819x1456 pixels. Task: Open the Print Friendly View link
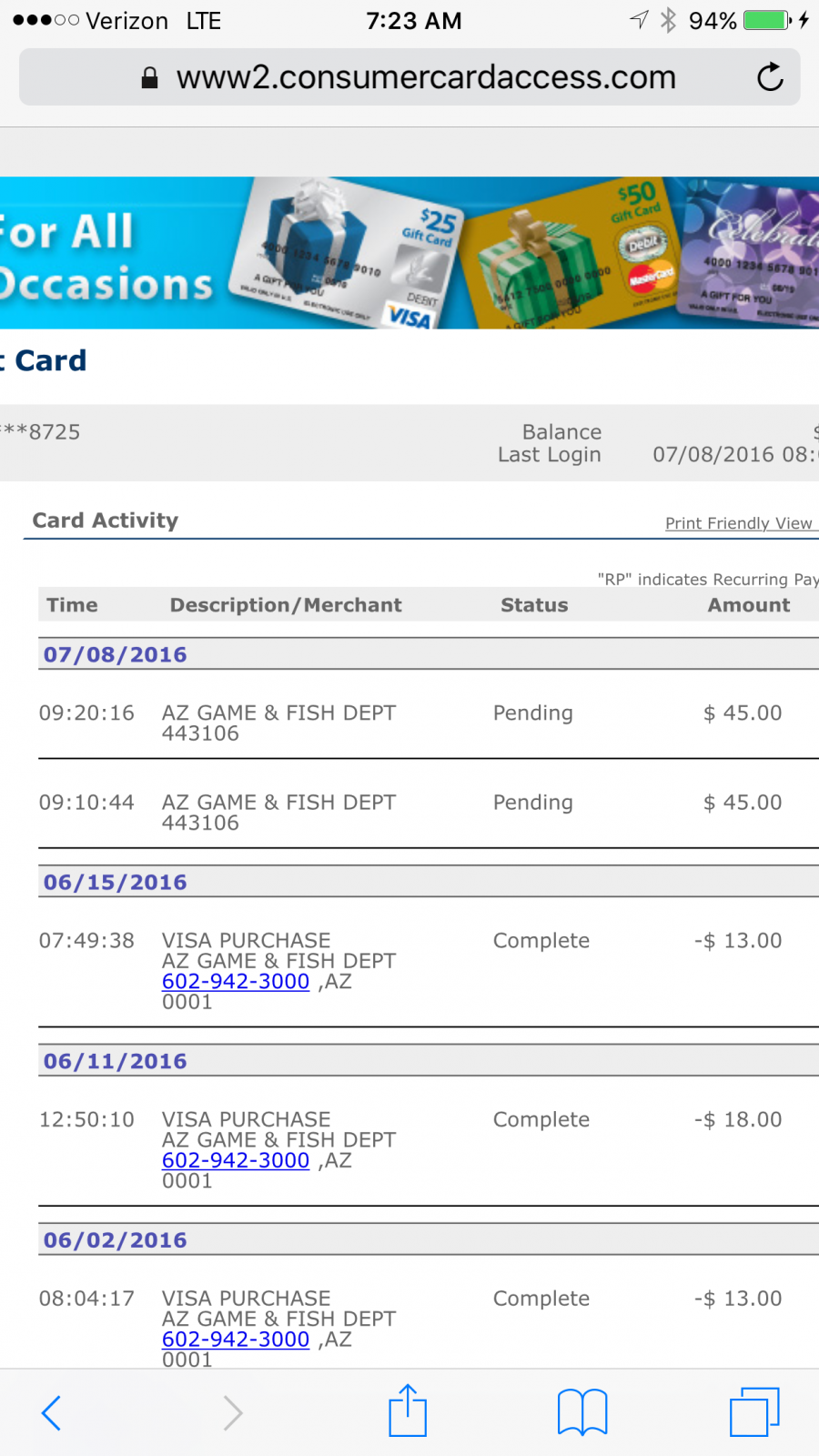739,523
